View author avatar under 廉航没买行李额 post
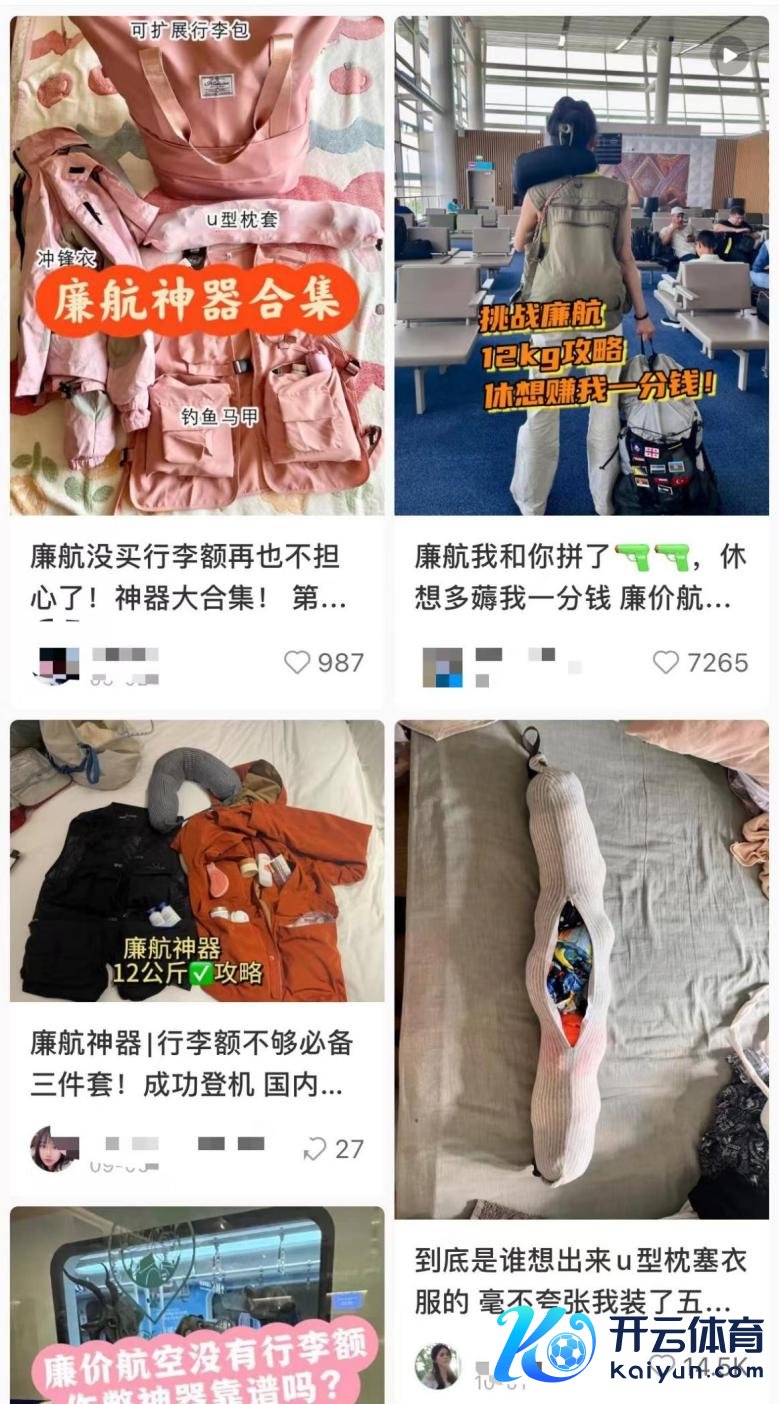The image size is (779, 1404). click(58, 663)
